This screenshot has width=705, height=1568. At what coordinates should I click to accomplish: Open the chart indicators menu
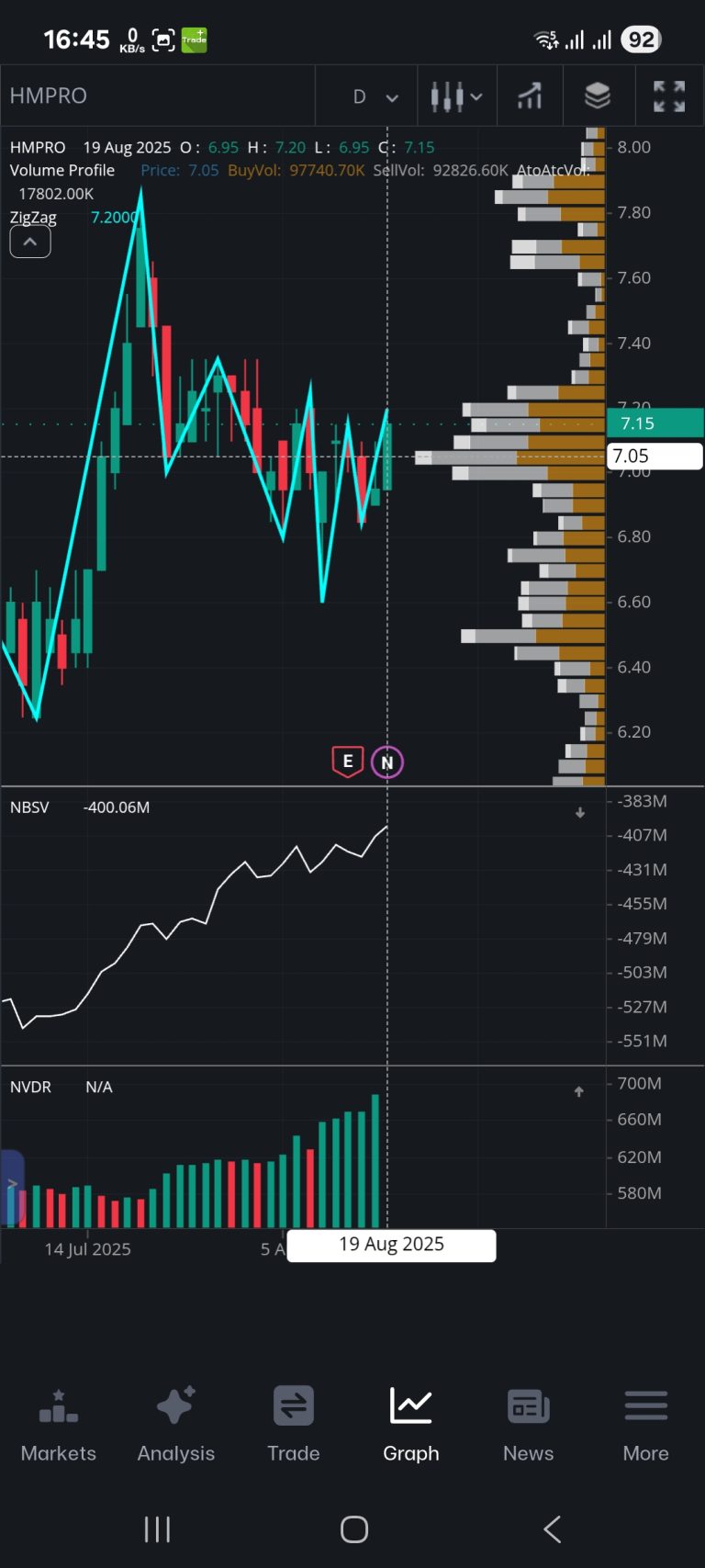tap(530, 96)
